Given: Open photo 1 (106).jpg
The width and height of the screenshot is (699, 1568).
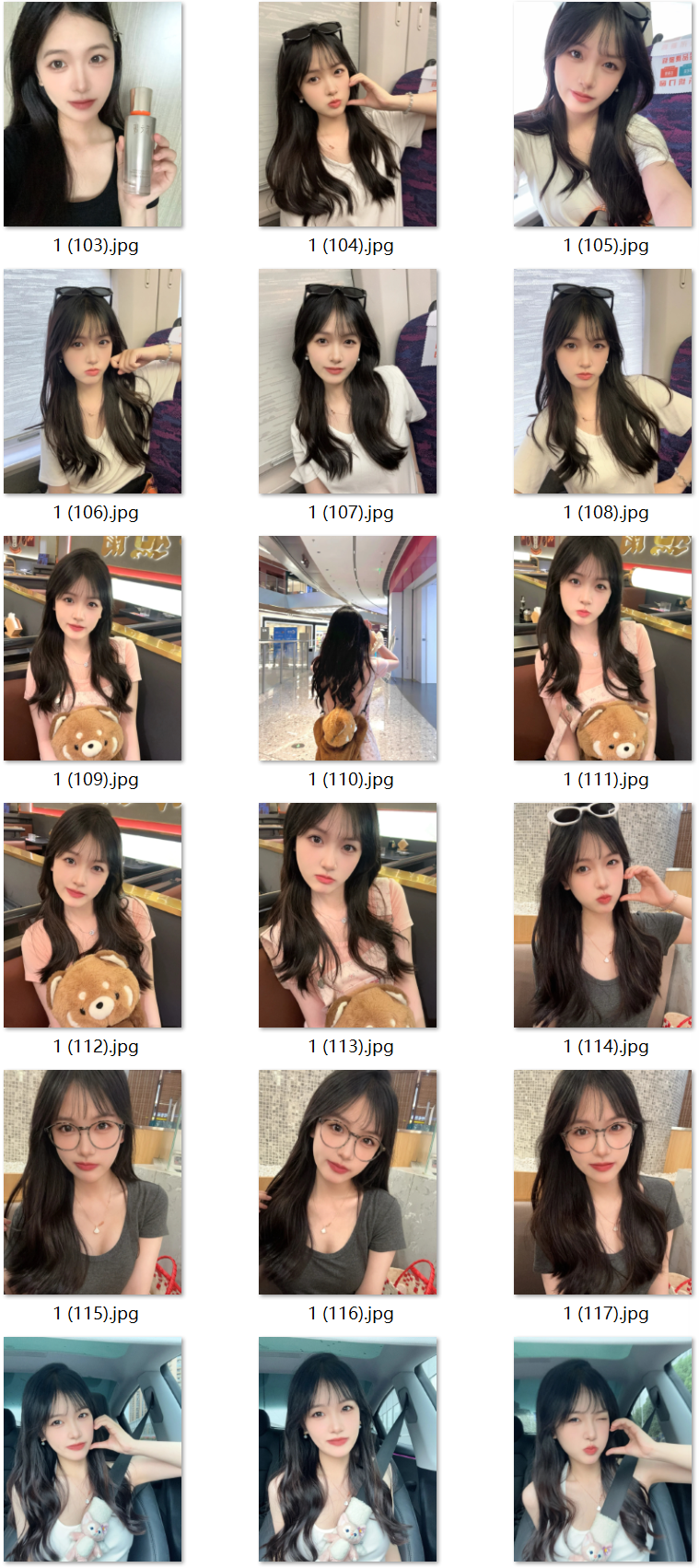Looking at the screenshot, I should 93,381.
